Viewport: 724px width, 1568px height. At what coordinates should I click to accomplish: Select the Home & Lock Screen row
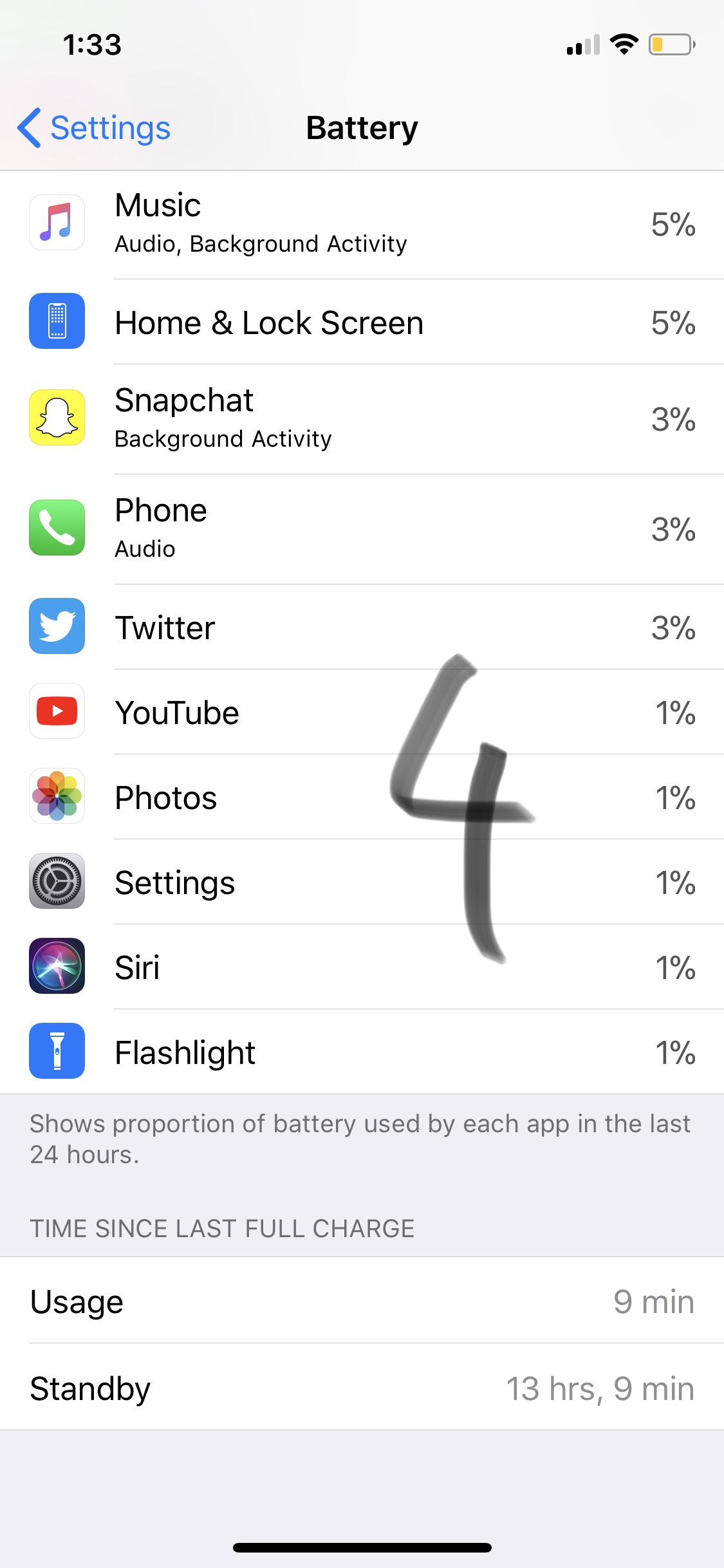[362, 322]
